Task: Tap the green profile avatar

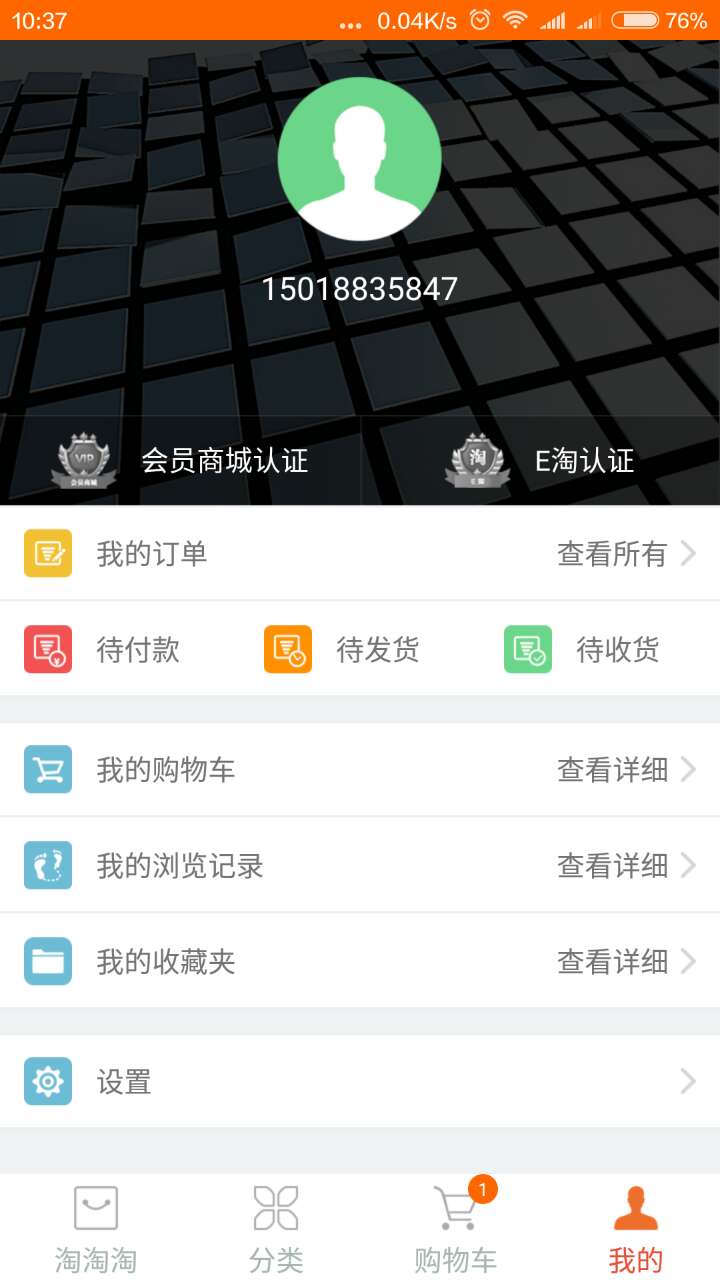Action: (x=360, y=159)
